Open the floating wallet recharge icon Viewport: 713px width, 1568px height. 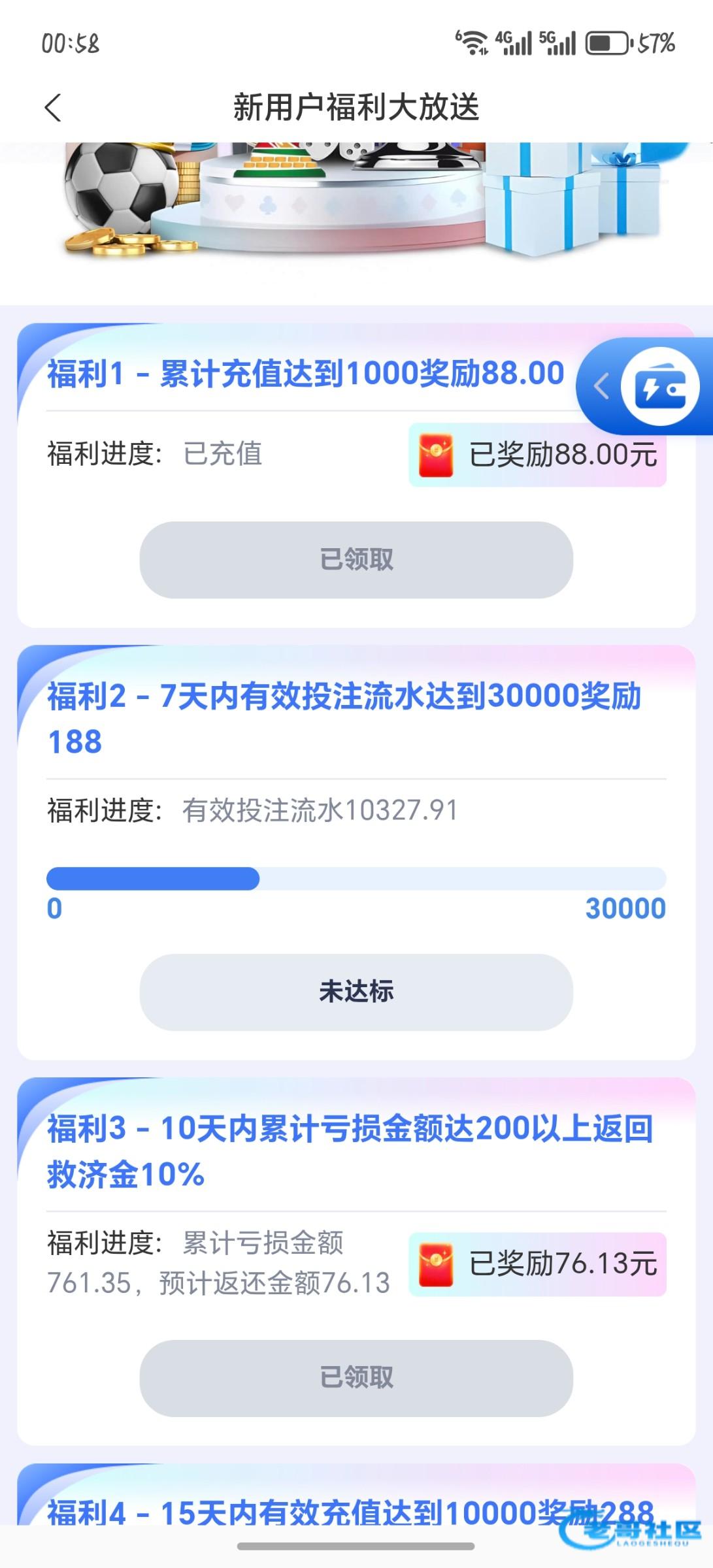pyautogui.click(x=660, y=387)
